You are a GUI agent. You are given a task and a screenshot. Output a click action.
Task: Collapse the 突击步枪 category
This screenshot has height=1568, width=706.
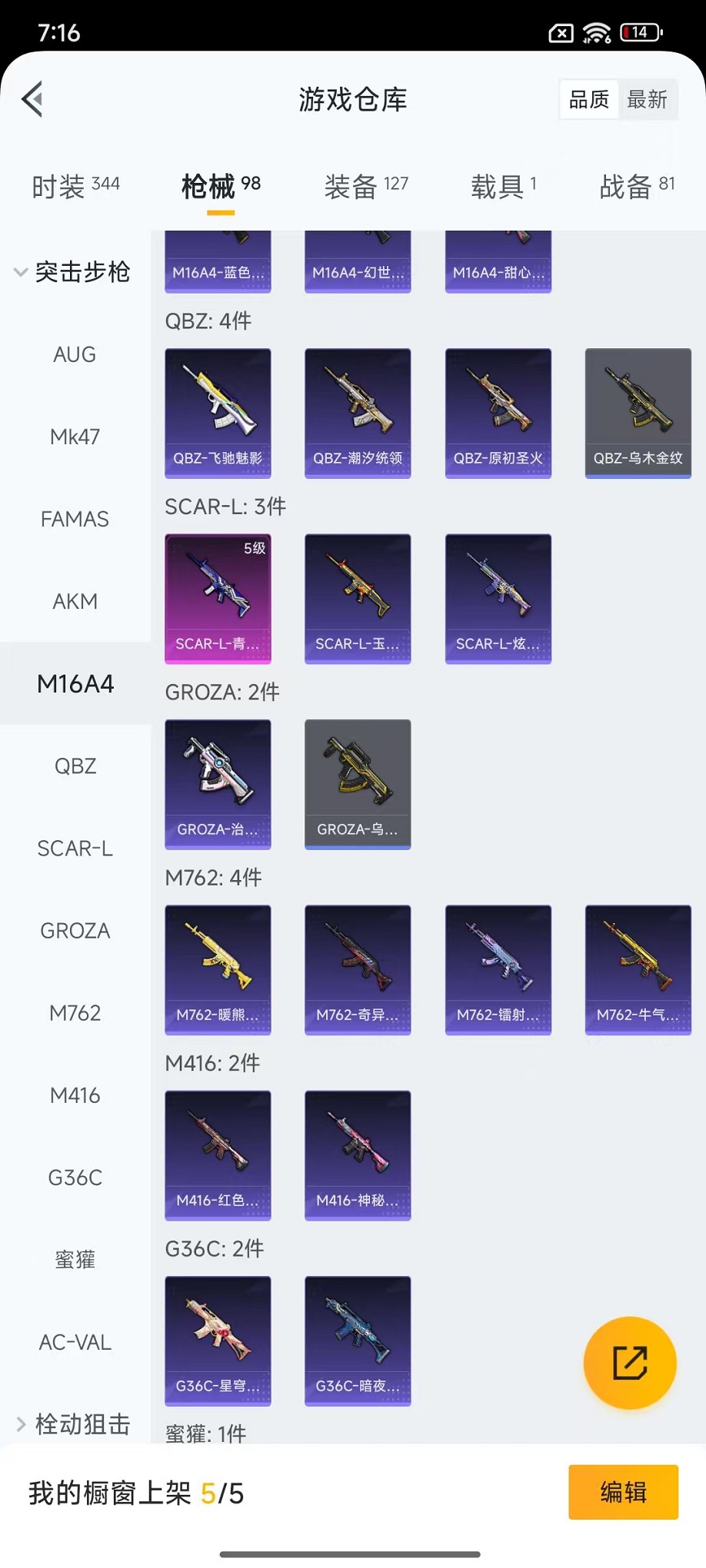pyautogui.click(x=73, y=272)
